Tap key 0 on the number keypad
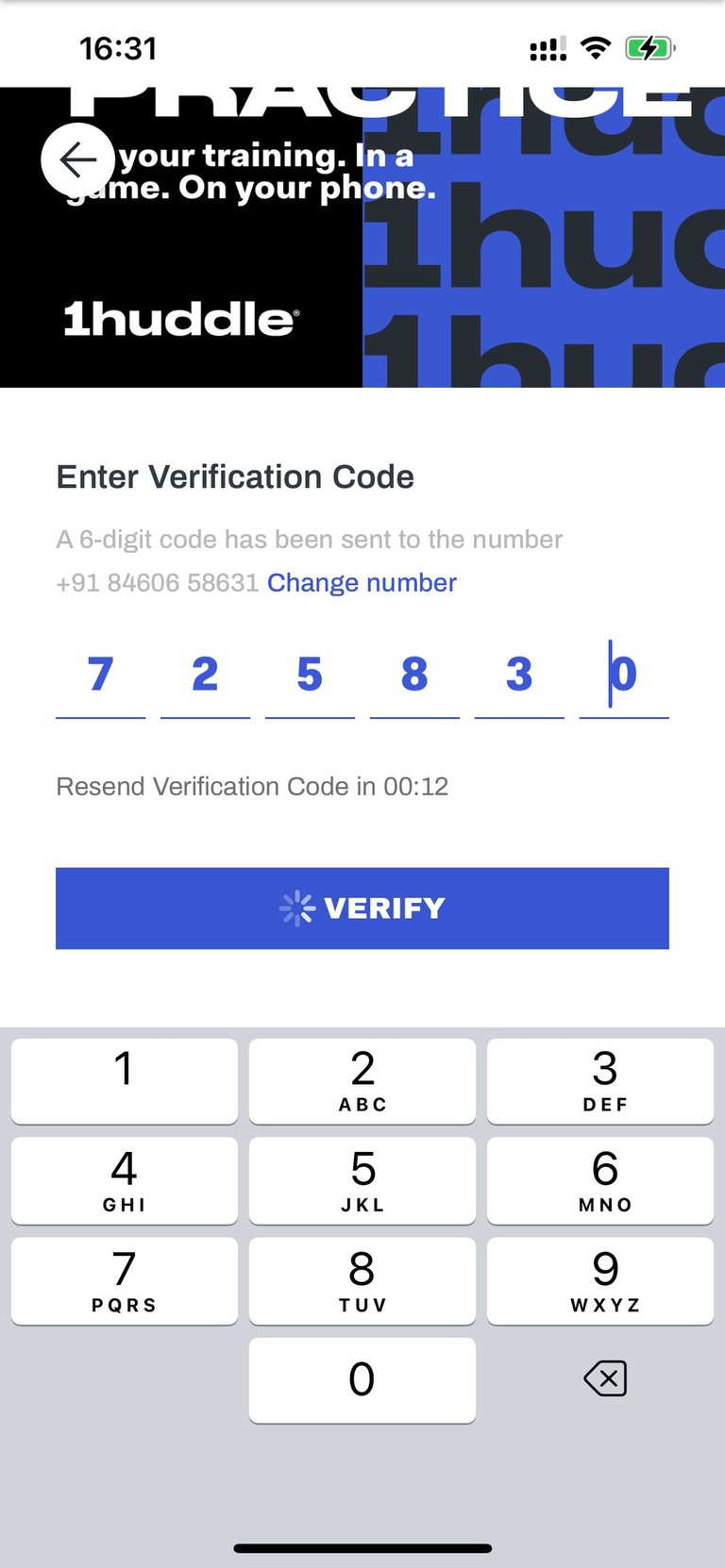 pos(362,1379)
